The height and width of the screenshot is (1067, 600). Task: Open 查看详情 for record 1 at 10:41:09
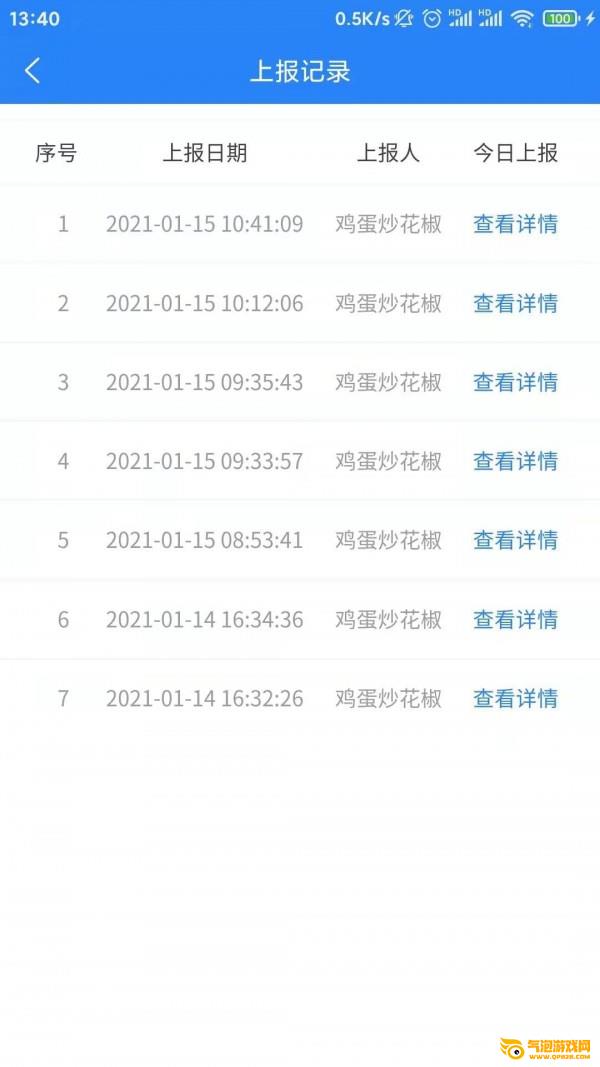click(x=515, y=224)
